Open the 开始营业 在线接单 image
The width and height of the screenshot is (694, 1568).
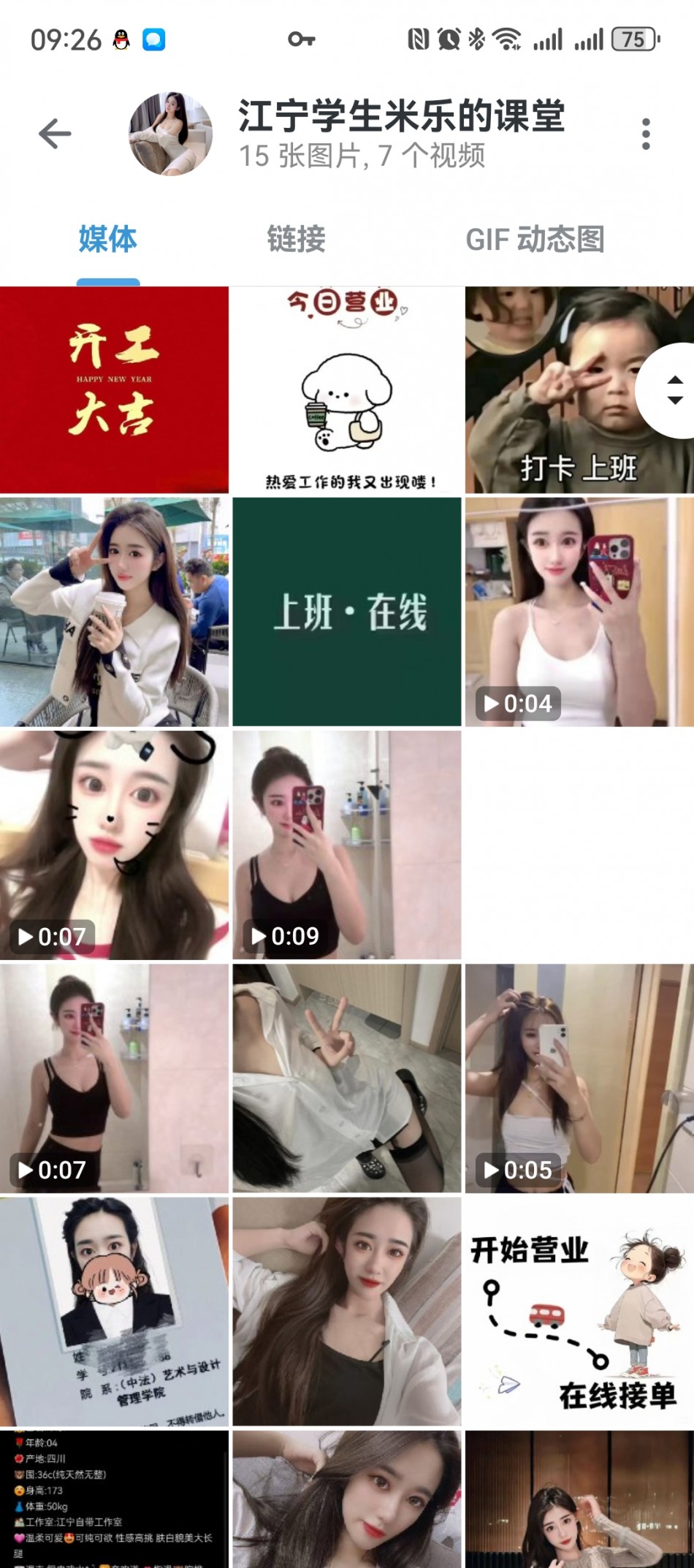click(x=579, y=1311)
